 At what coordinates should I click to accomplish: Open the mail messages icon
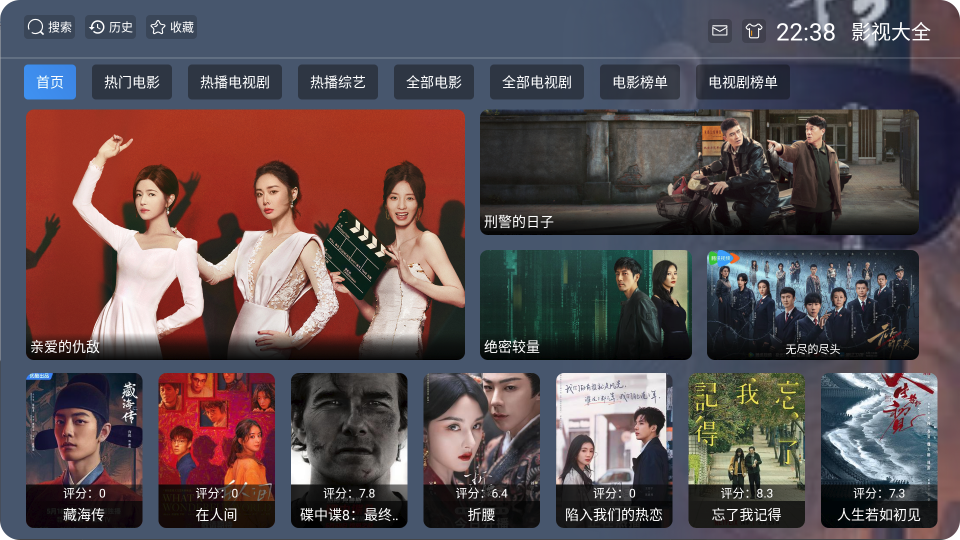click(720, 31)
